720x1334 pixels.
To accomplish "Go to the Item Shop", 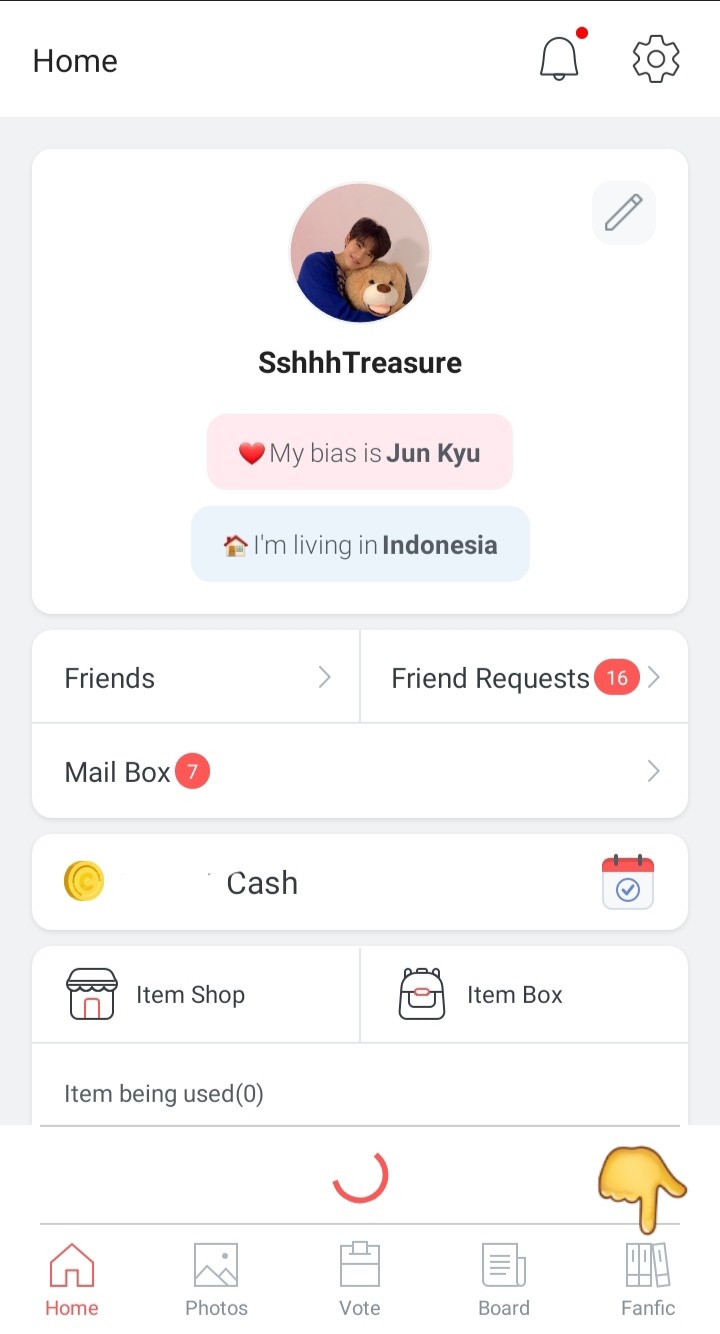I will point(196,995).
